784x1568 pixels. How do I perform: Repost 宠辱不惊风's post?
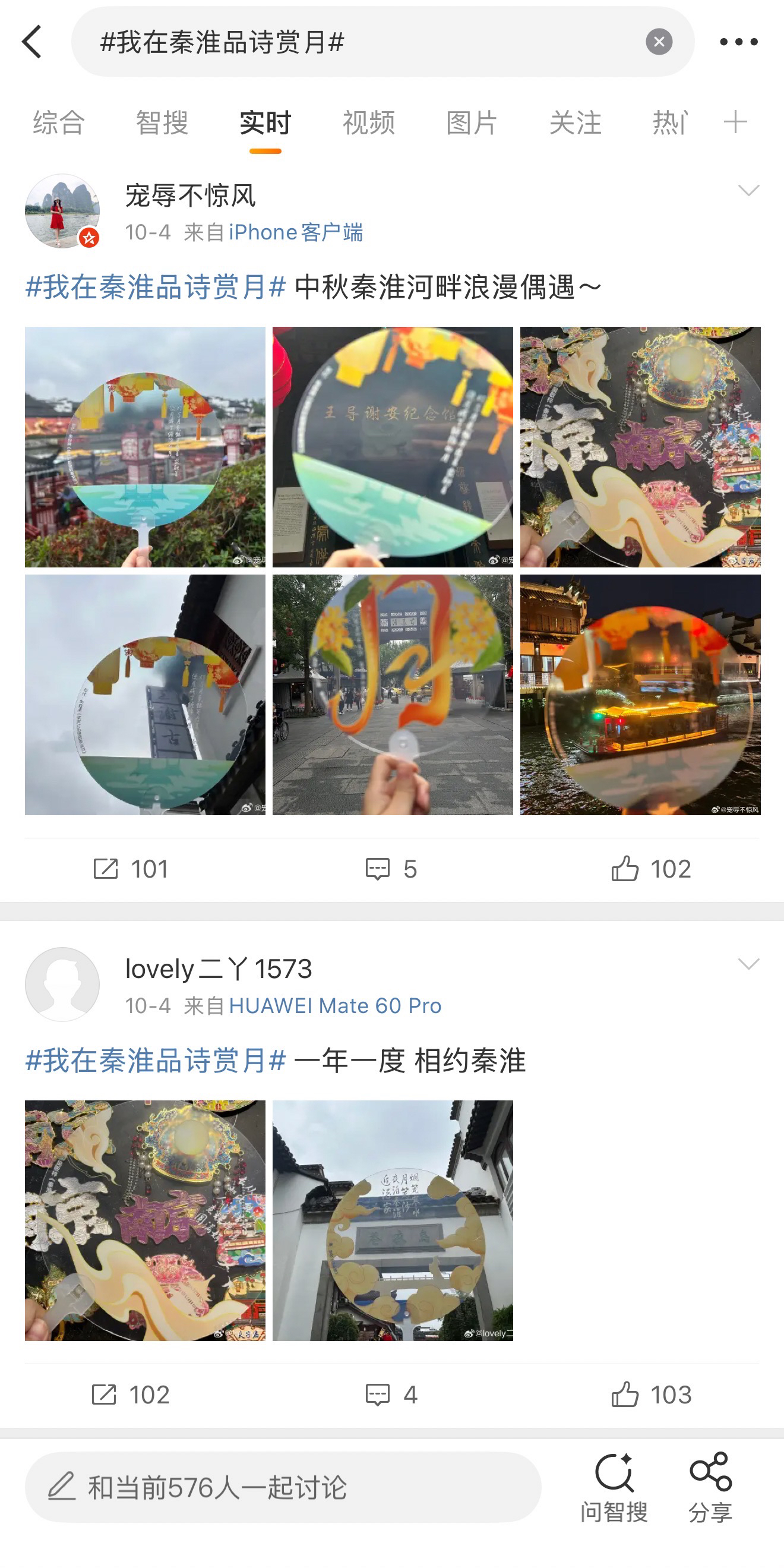pos(131,869)
